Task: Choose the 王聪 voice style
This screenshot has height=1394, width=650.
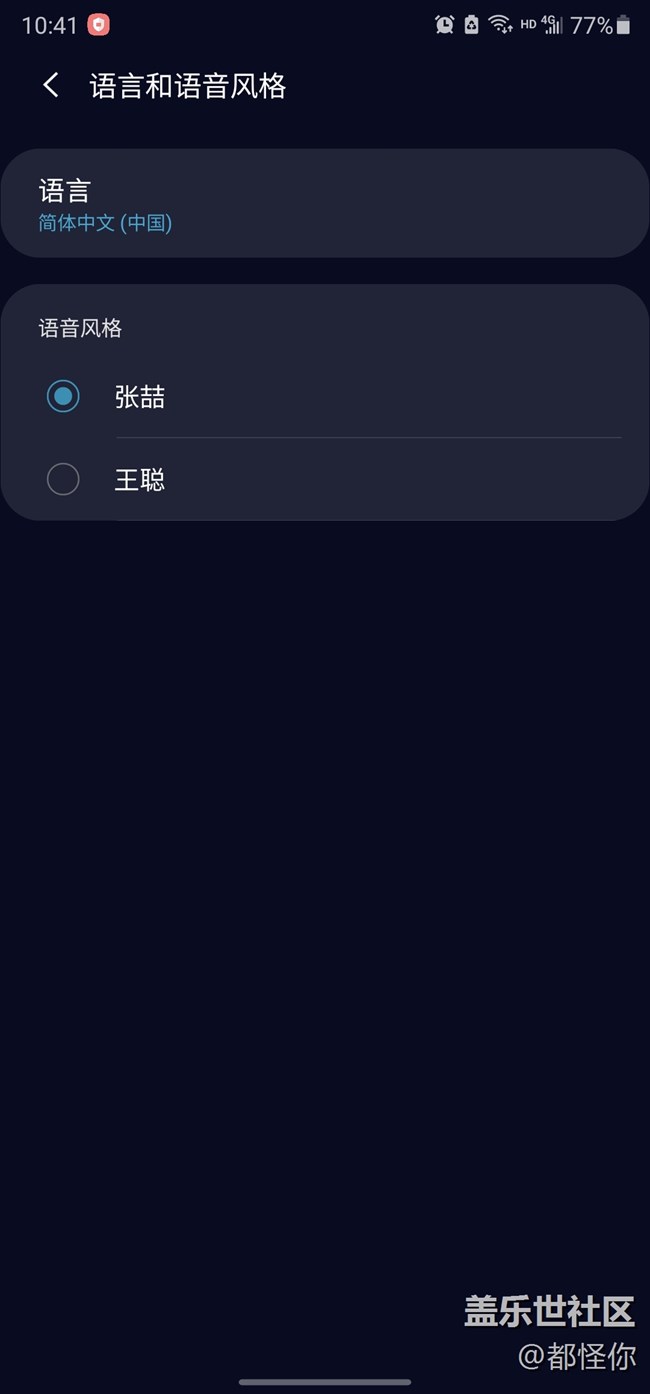Action: (x=64, y=480)
